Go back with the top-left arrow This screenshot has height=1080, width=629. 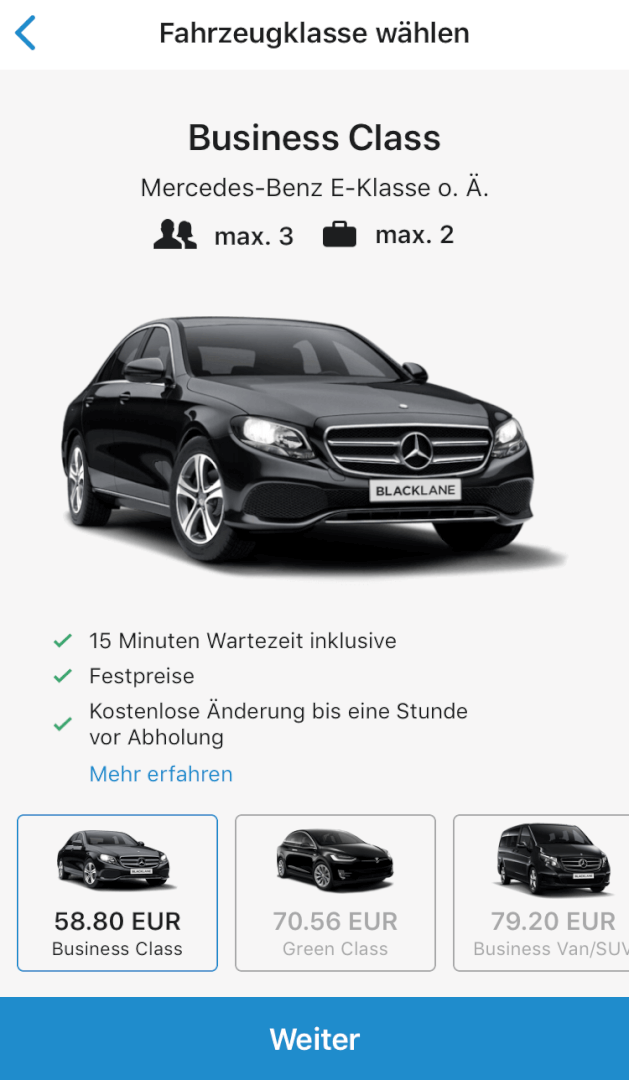(25, 34)
